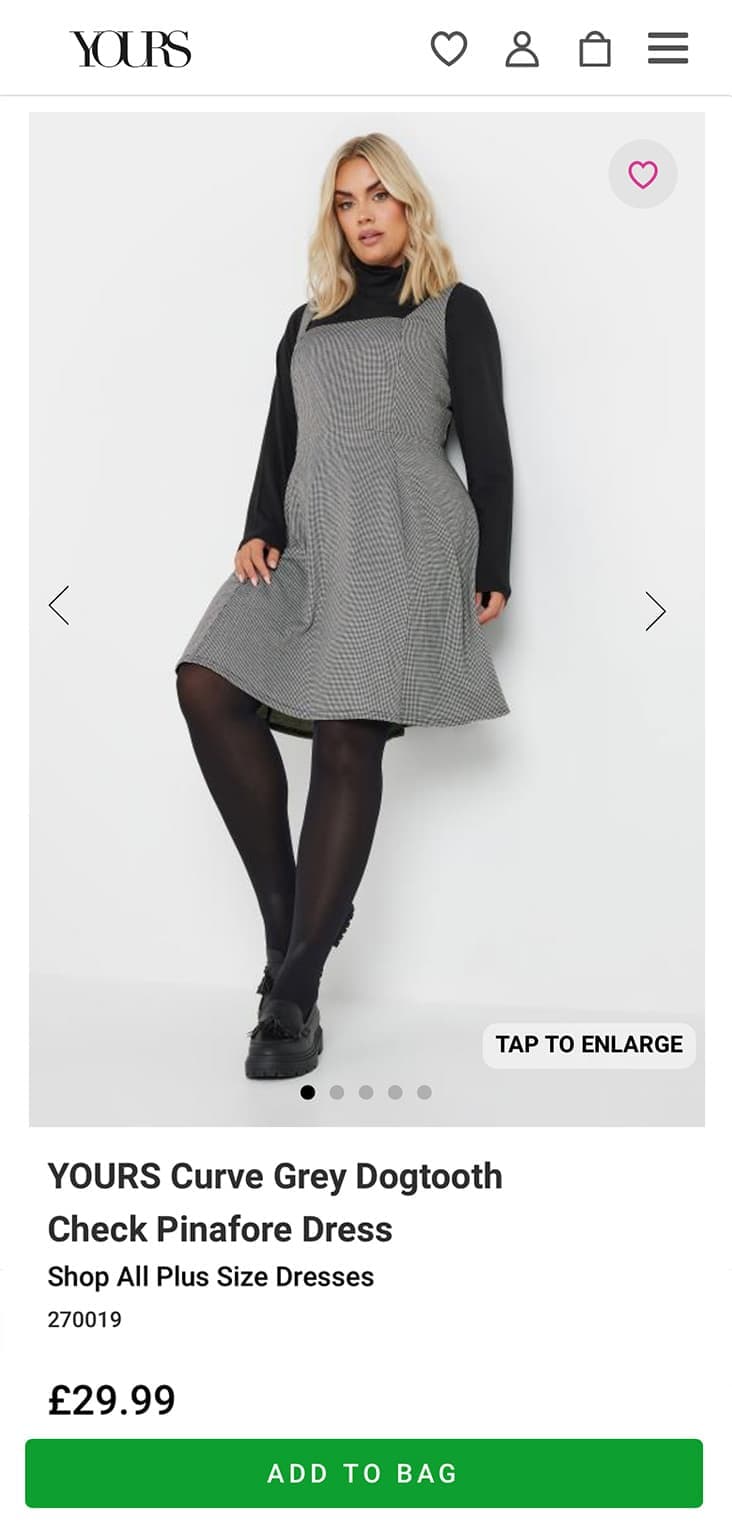Add the pinafore dress to bag
This screenshot has height=1524, width=732.
coord(364,1473)
